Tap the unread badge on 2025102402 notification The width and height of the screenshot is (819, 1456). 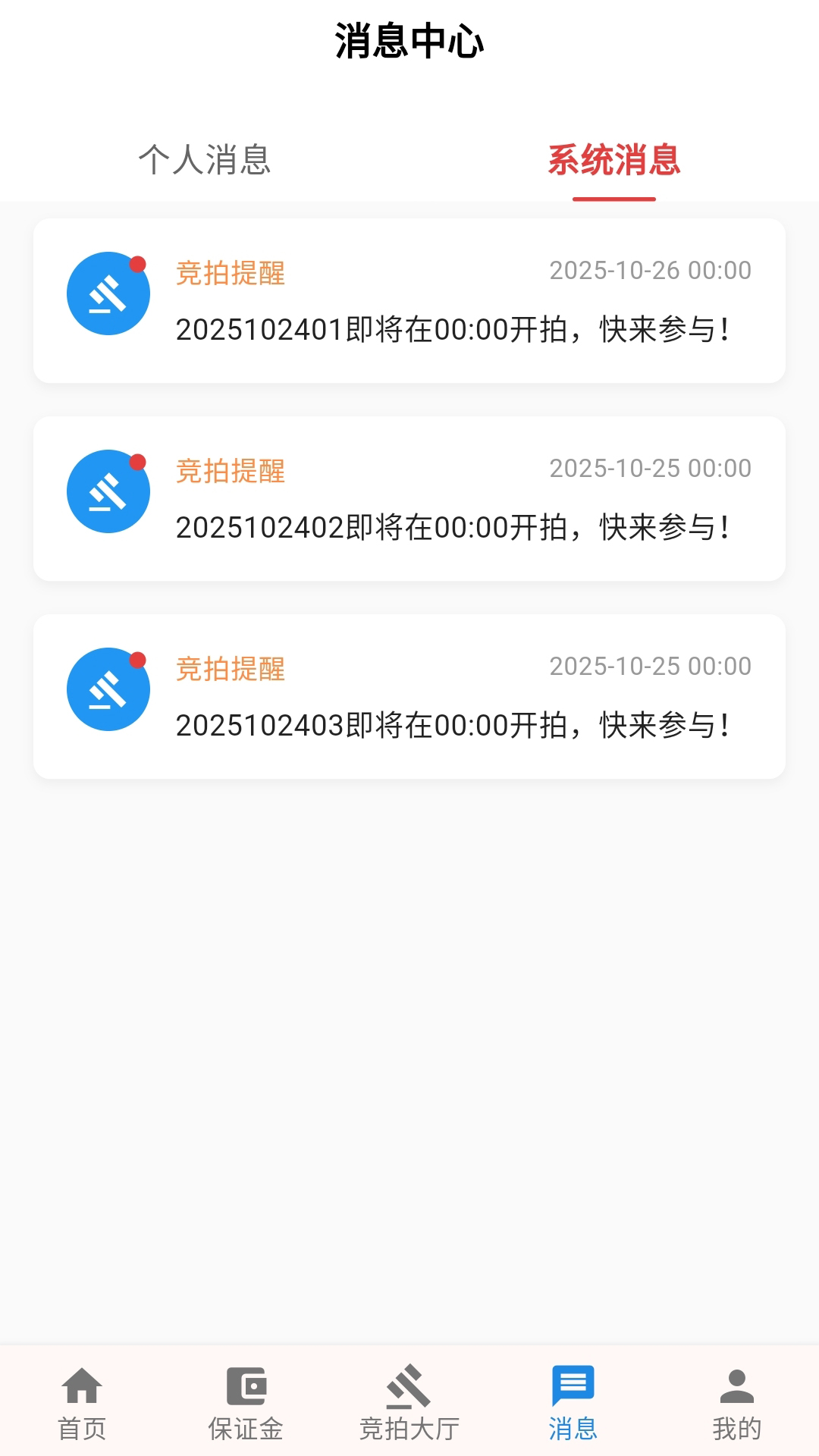(x=139, y=462)
